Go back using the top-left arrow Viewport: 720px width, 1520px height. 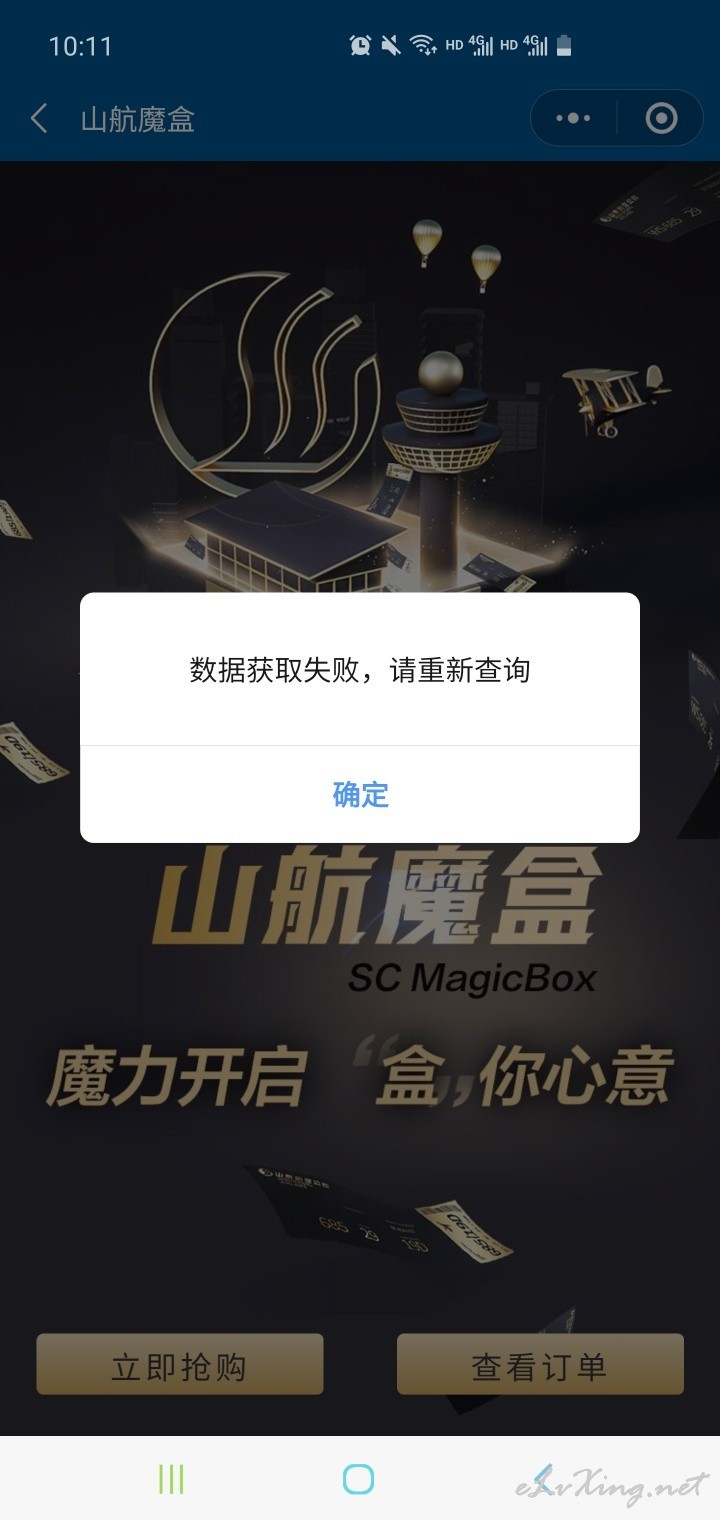(x=39, y=119)
